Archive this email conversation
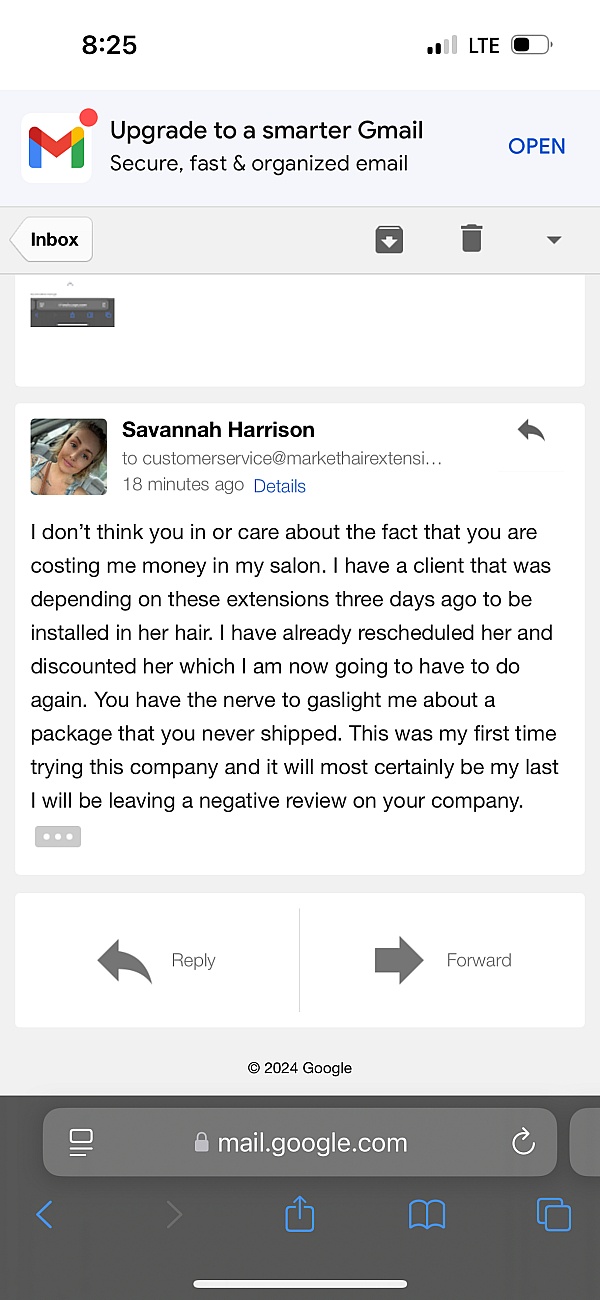 (389, 239)
